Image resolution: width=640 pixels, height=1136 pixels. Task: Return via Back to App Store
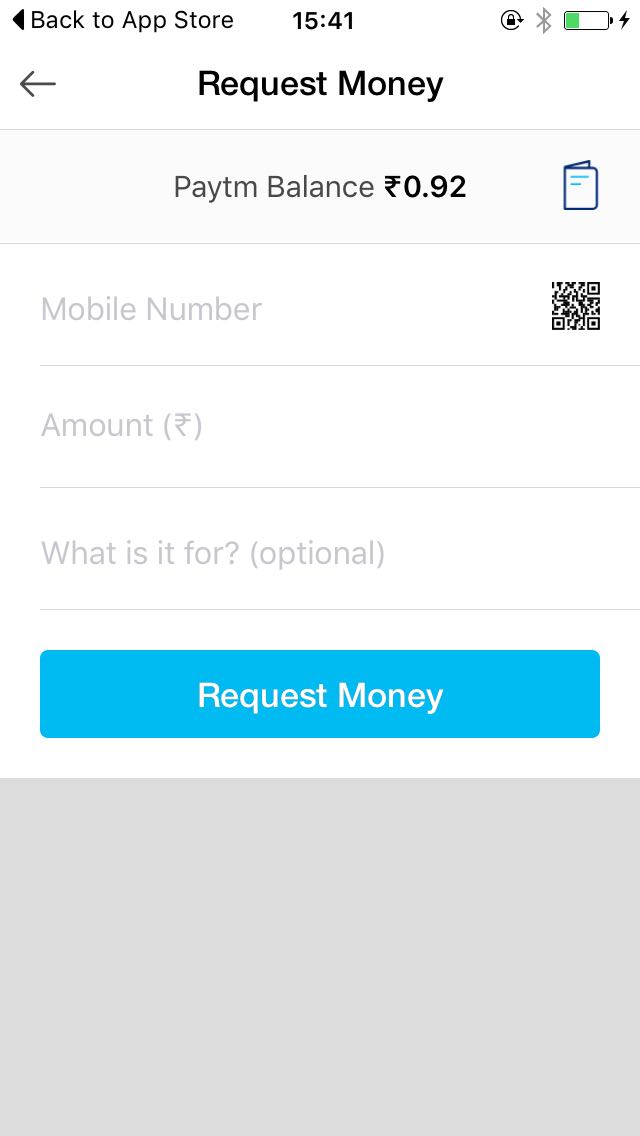point(122,20)
